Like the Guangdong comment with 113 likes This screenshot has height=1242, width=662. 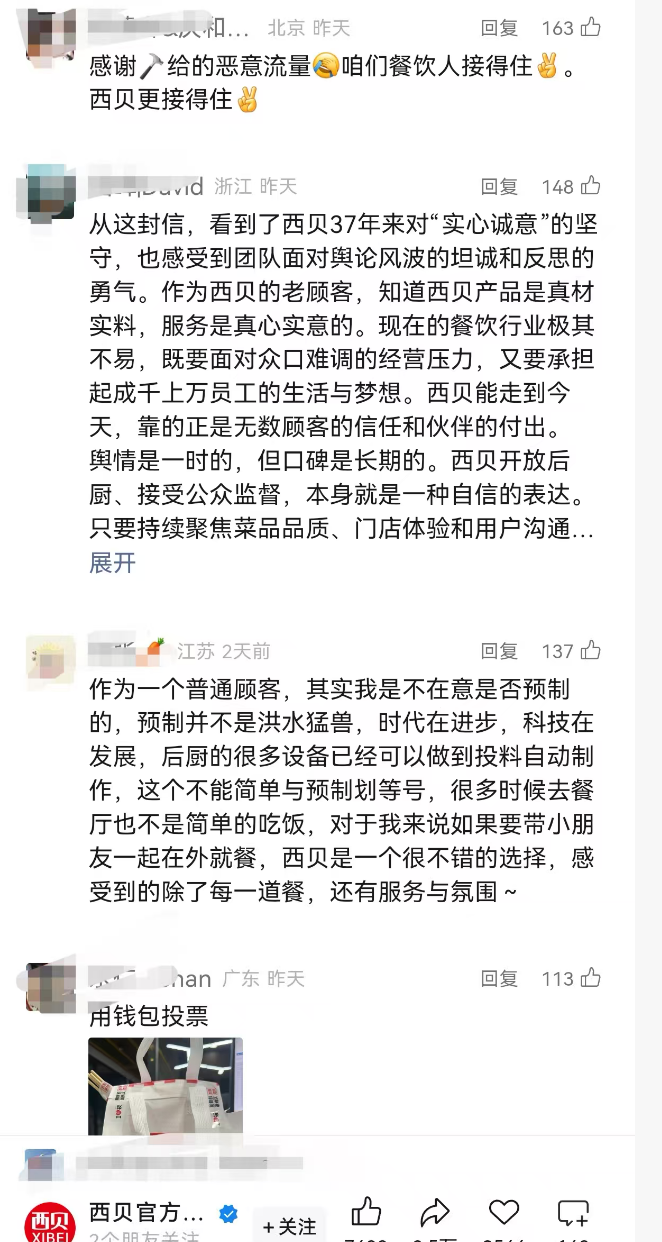pos(590,979)
